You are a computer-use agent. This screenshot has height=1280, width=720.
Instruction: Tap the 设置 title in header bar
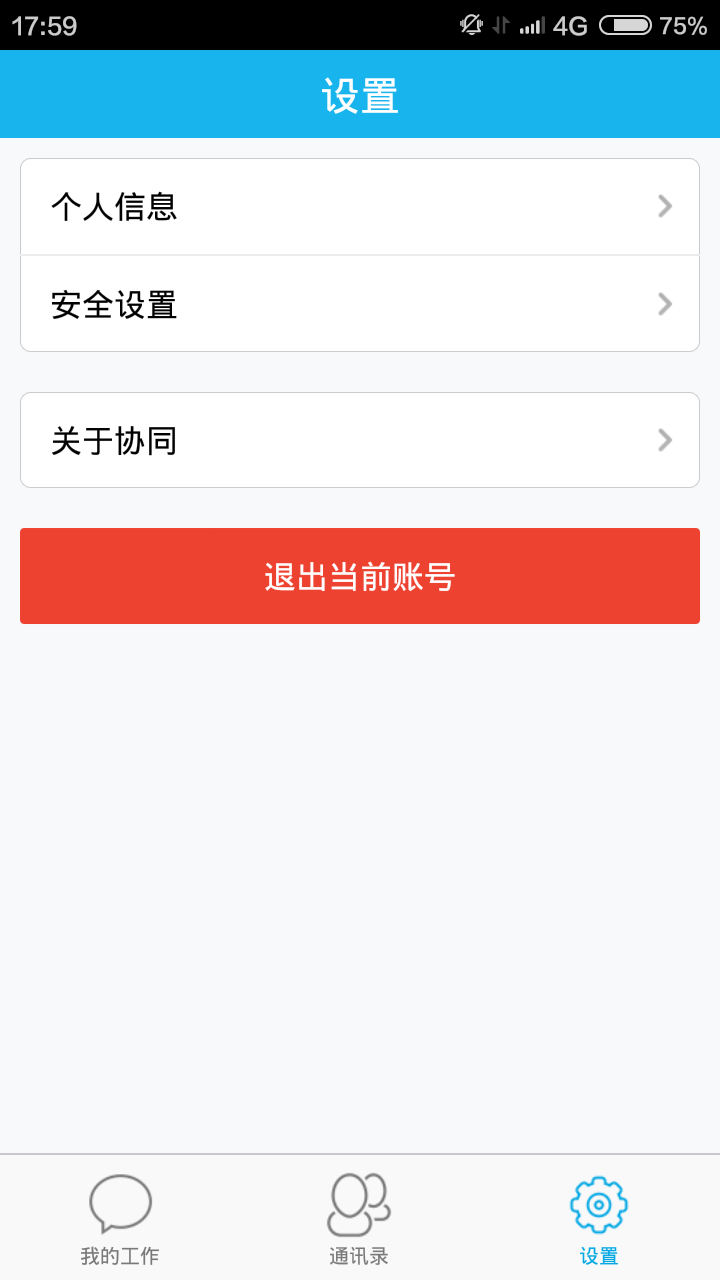pos(360,94)
